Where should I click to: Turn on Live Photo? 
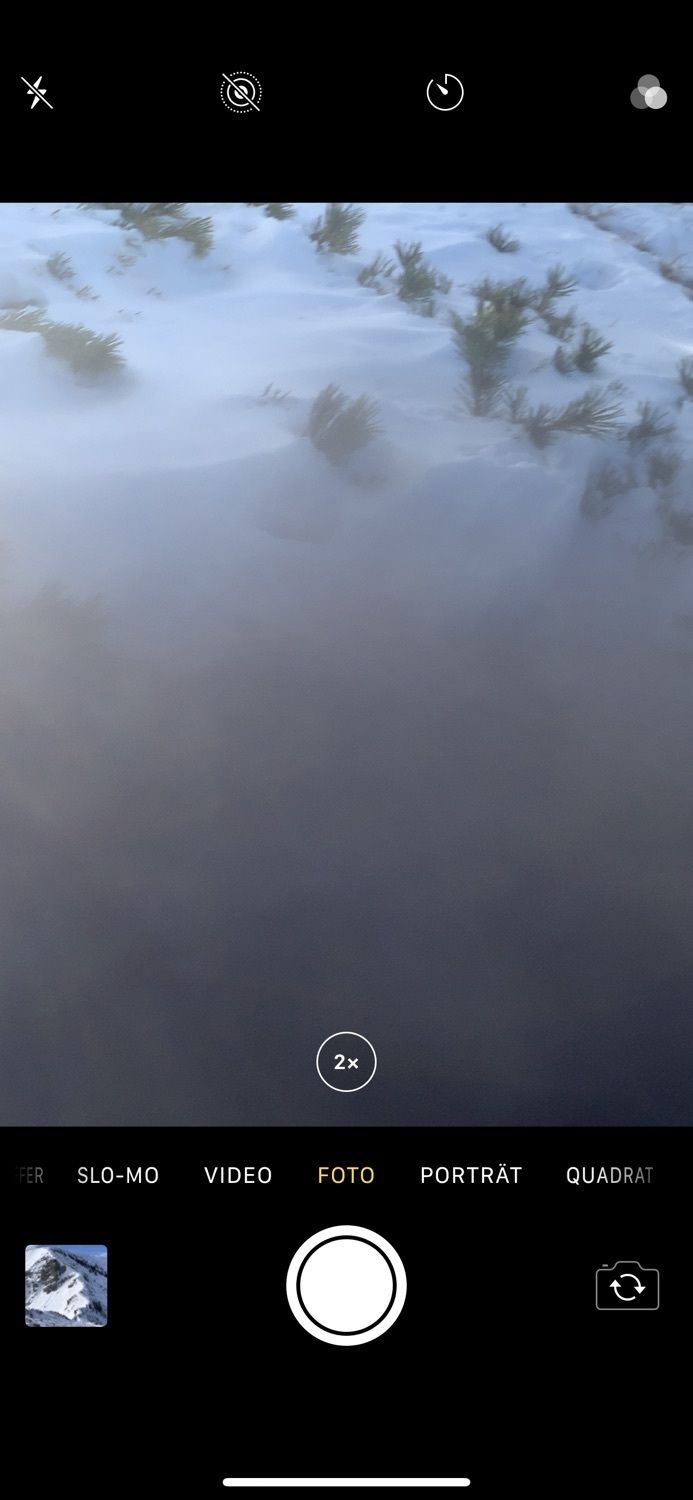point(240,93)
